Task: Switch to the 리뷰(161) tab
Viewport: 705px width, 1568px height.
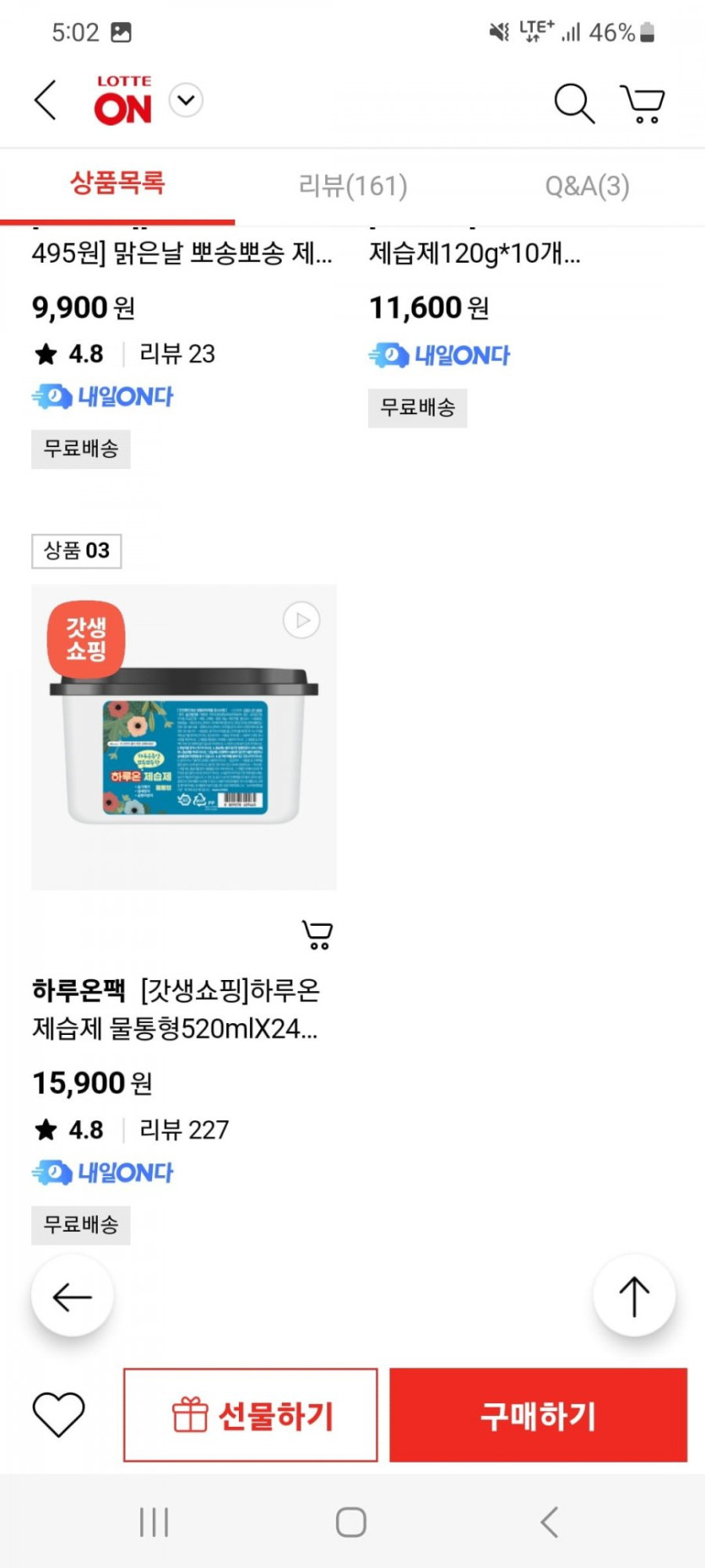Action: (352, 185)
